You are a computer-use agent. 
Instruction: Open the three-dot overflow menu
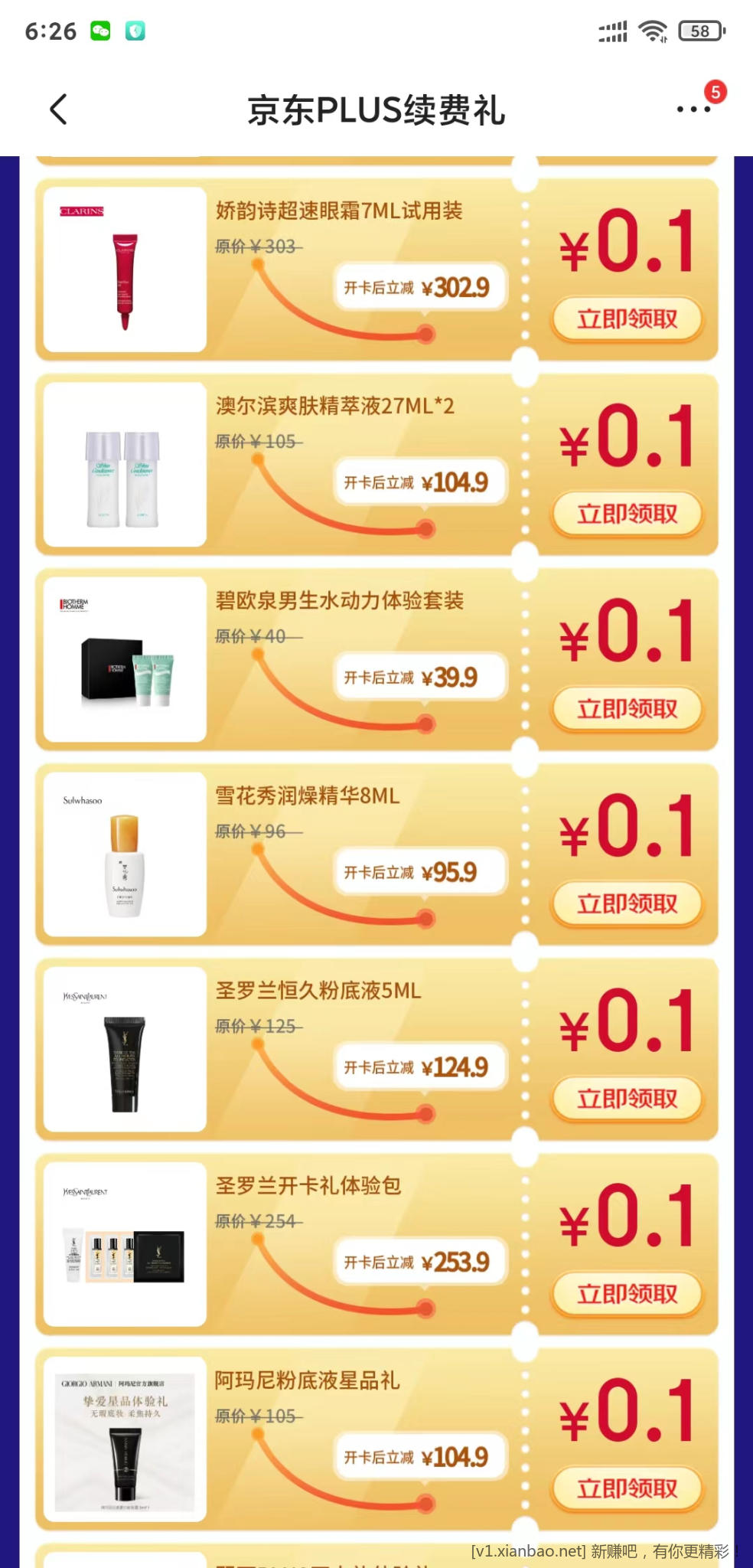[x=693, y=109]
